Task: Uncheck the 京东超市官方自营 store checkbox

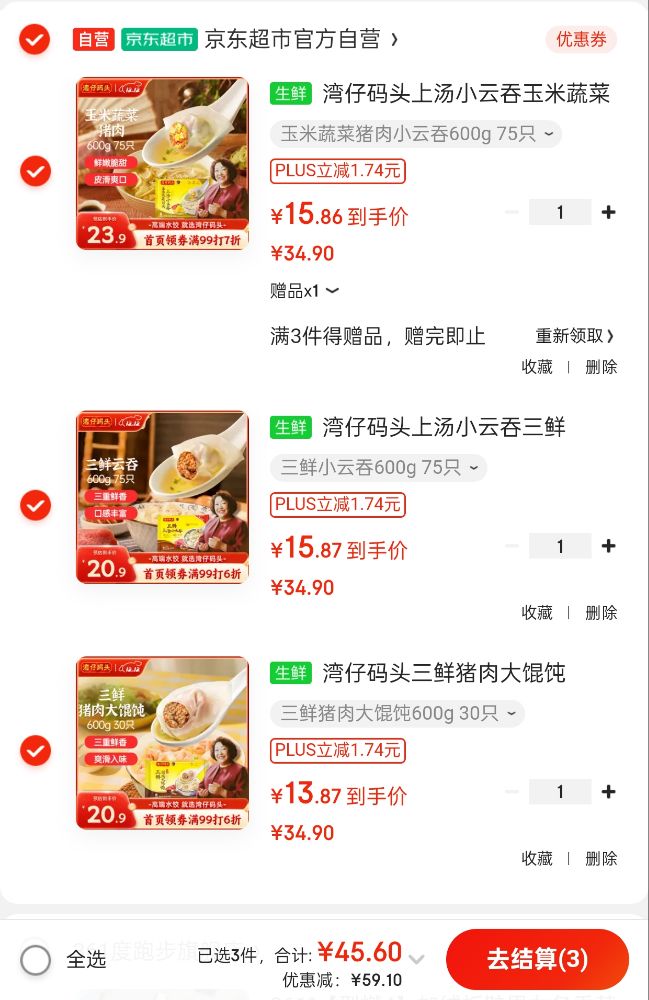Action: tap(34, 40)
